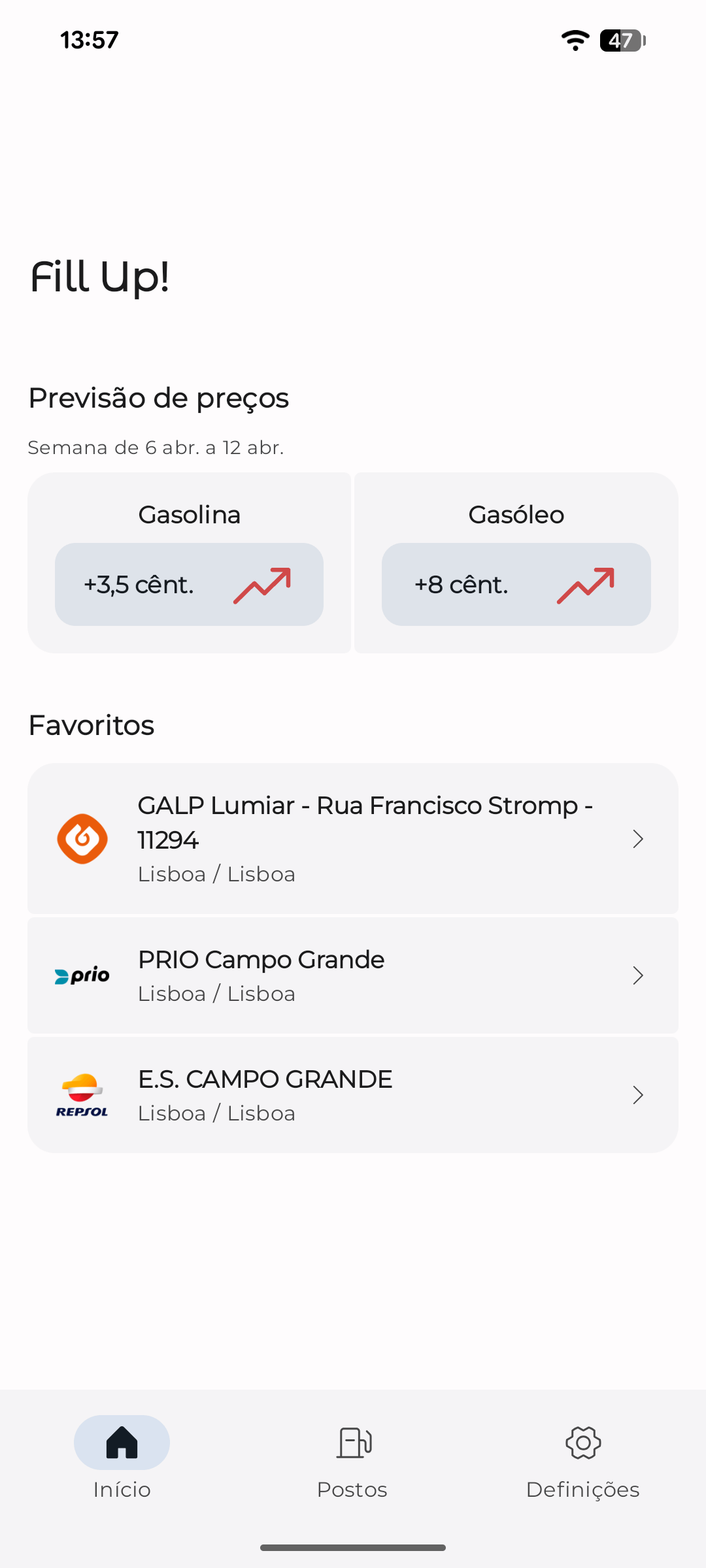Open GALP Lumiar Rua Francisco Stromp station
The width and height of the screenshot is (706, 1568).
click(x=353, y=838)
